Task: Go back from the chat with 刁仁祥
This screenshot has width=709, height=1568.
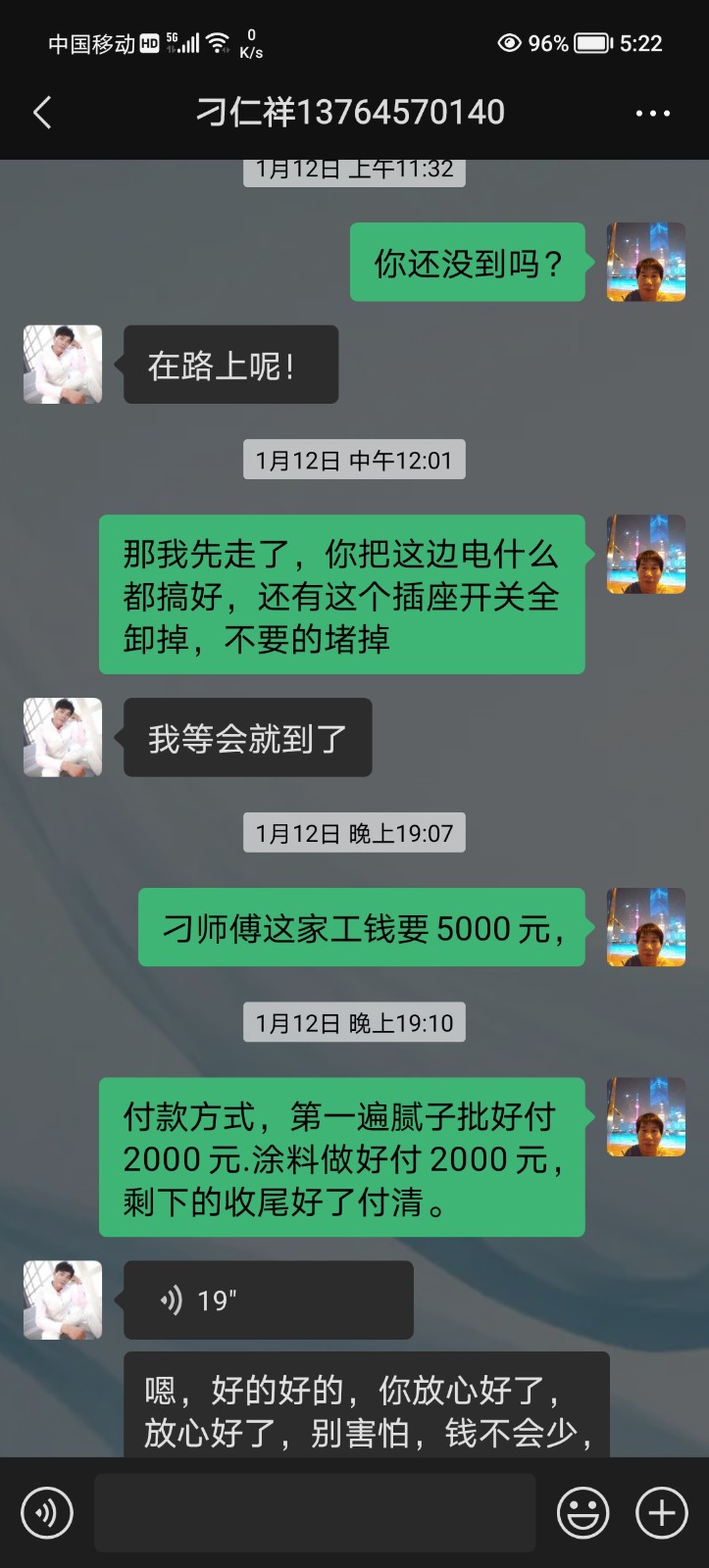Action: (x=42, y=113)
